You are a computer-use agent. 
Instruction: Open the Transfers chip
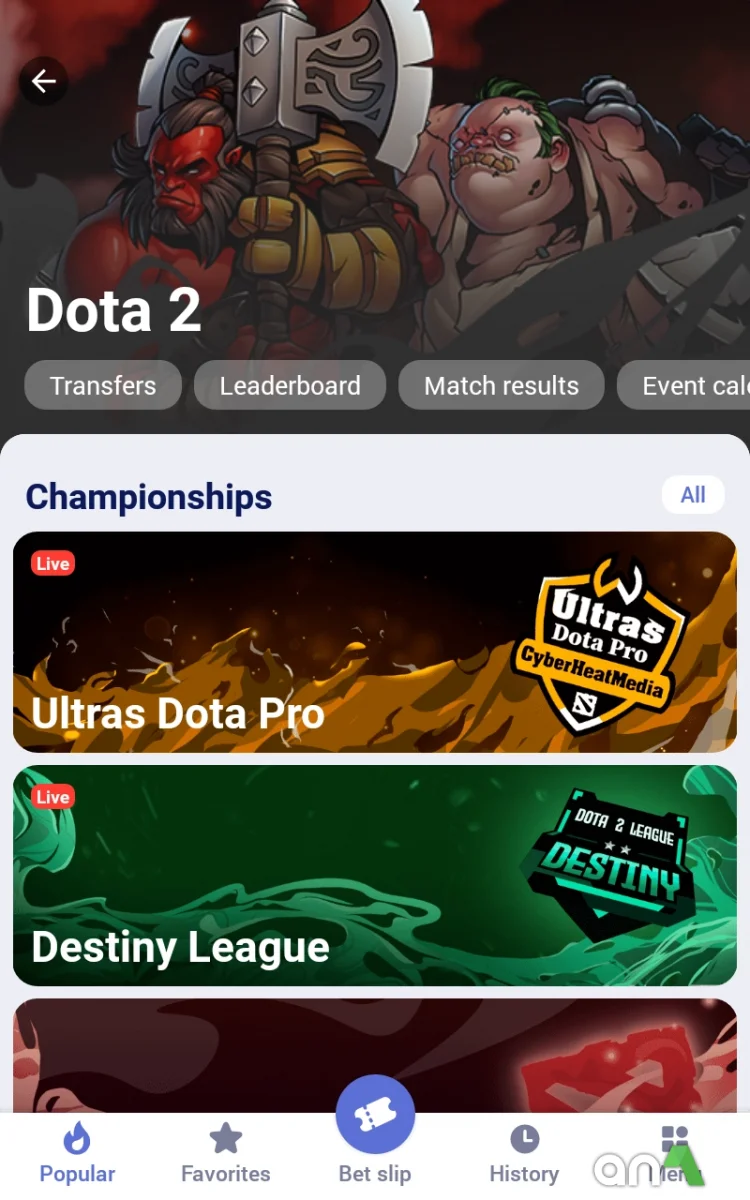pos(103,386)
